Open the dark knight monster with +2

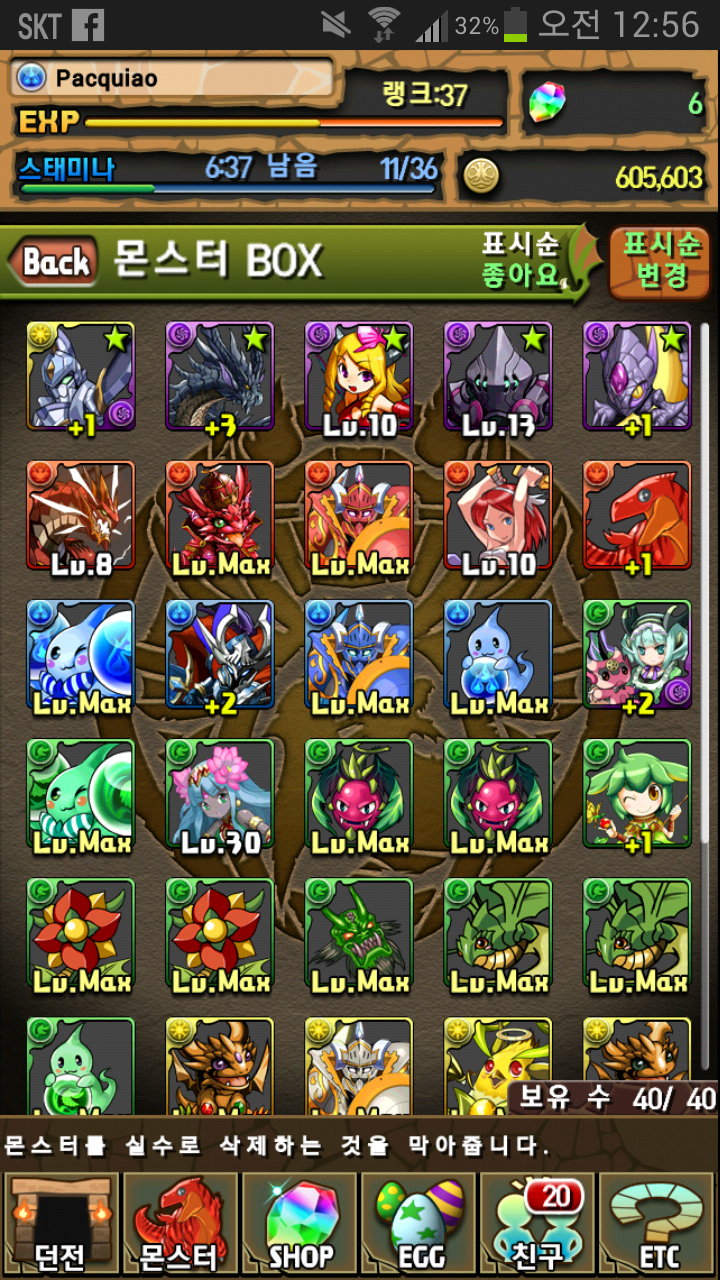coord(220,654)
